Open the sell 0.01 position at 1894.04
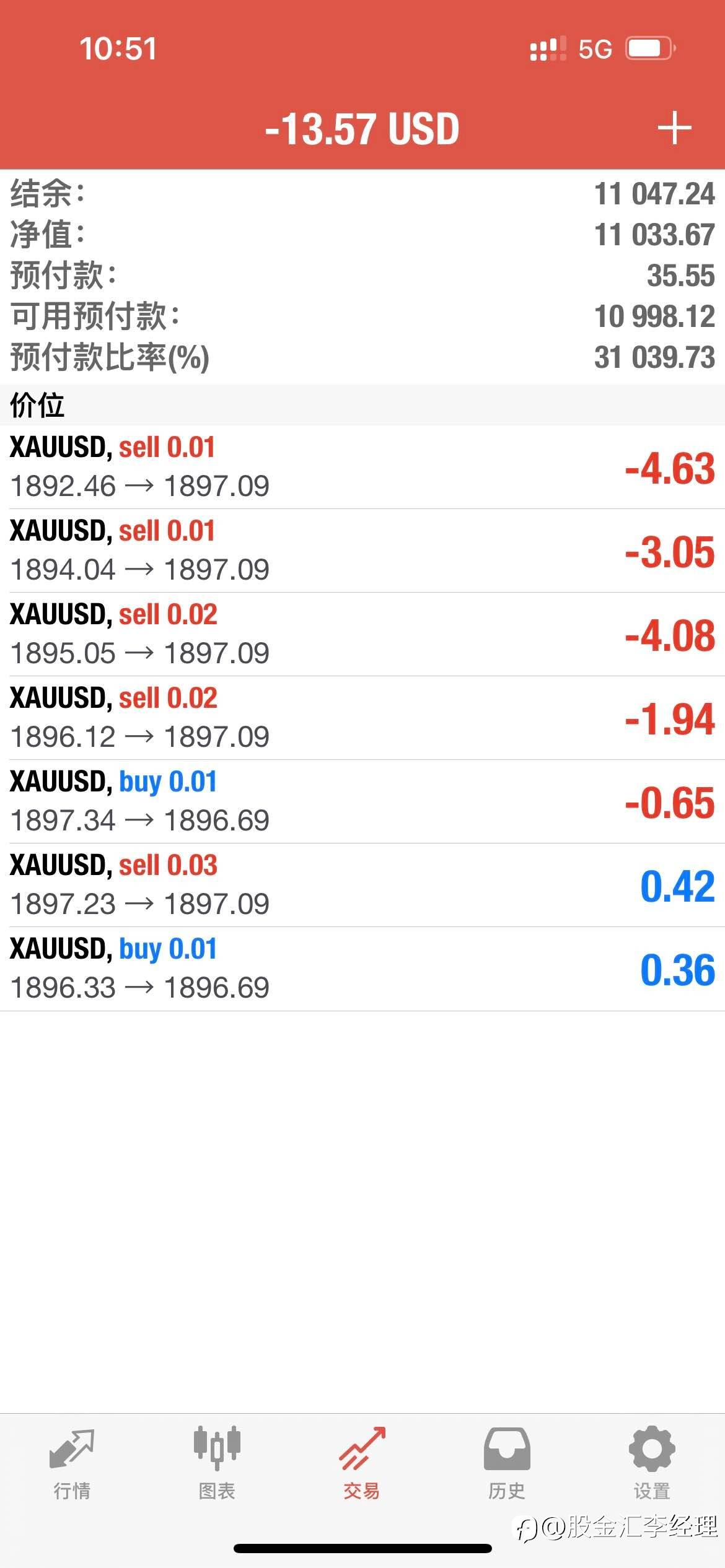This screenshot has width=725, height=1568. [362, 551]
